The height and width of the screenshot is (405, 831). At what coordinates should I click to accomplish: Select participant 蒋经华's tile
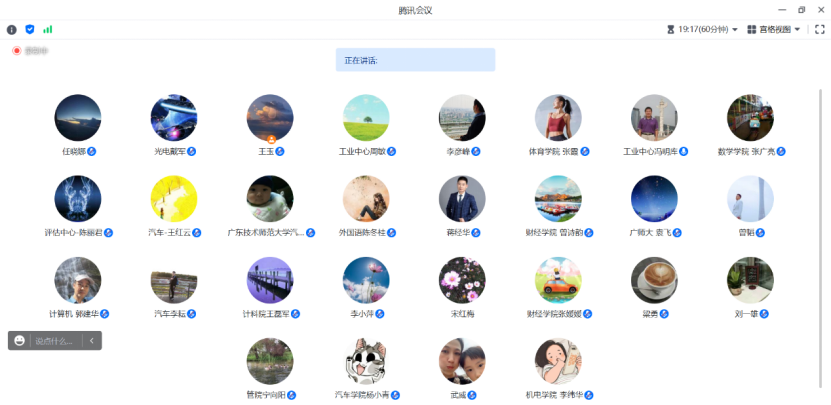[x=462, y=199]
